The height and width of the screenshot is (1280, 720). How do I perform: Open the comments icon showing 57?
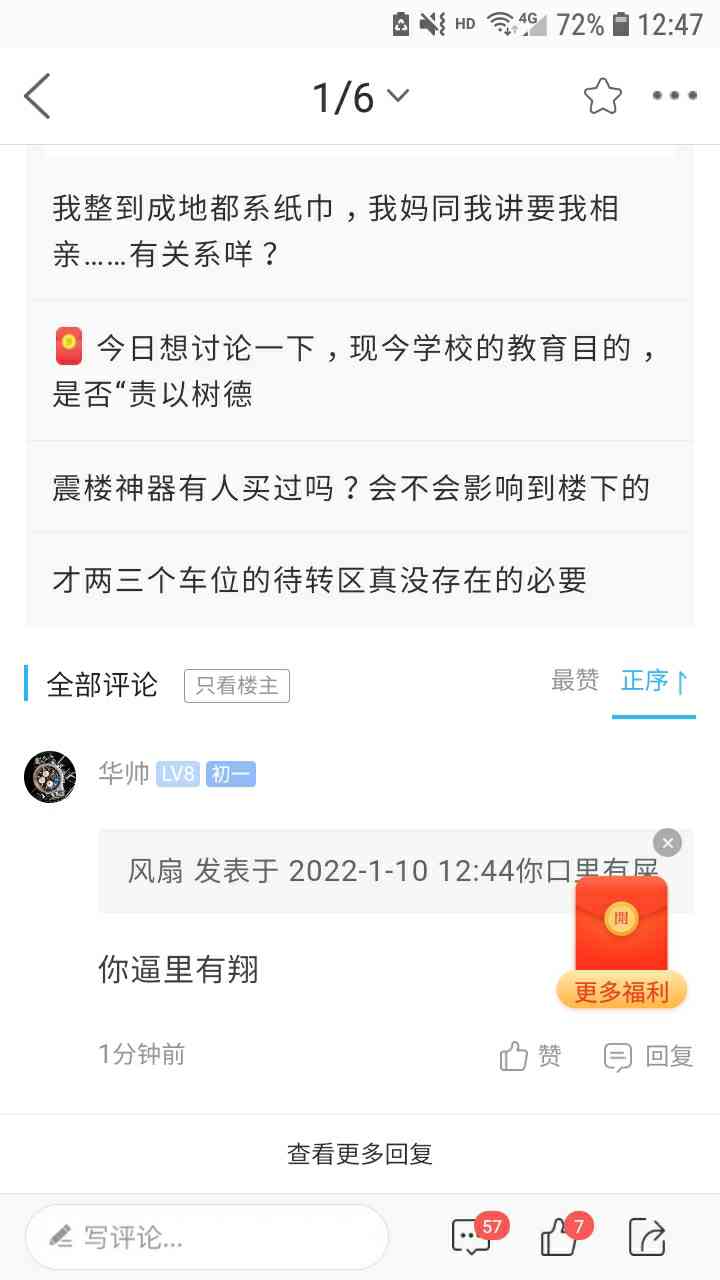473,1237
